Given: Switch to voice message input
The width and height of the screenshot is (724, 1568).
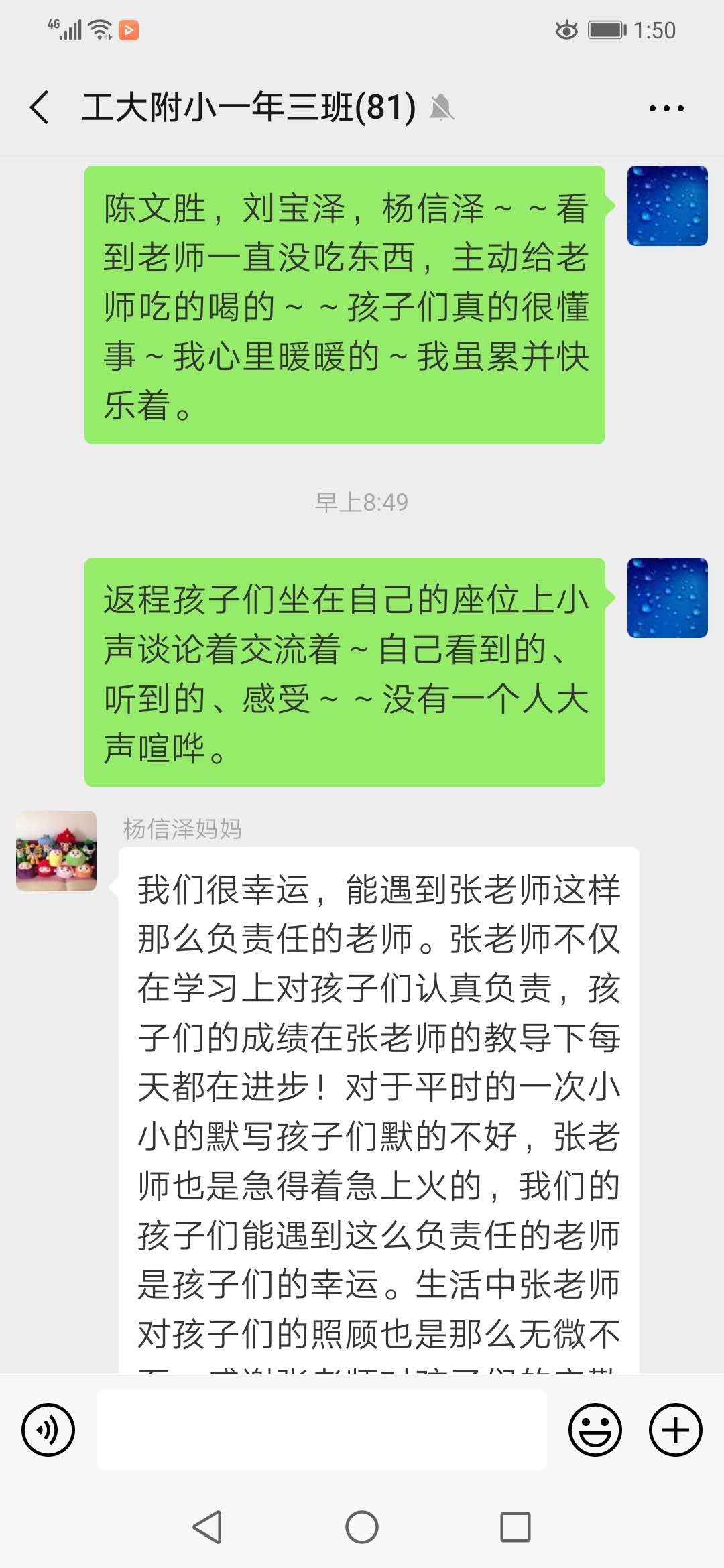Looking at the screenshot, I should pyautogui.click(x=48, y=1430).
